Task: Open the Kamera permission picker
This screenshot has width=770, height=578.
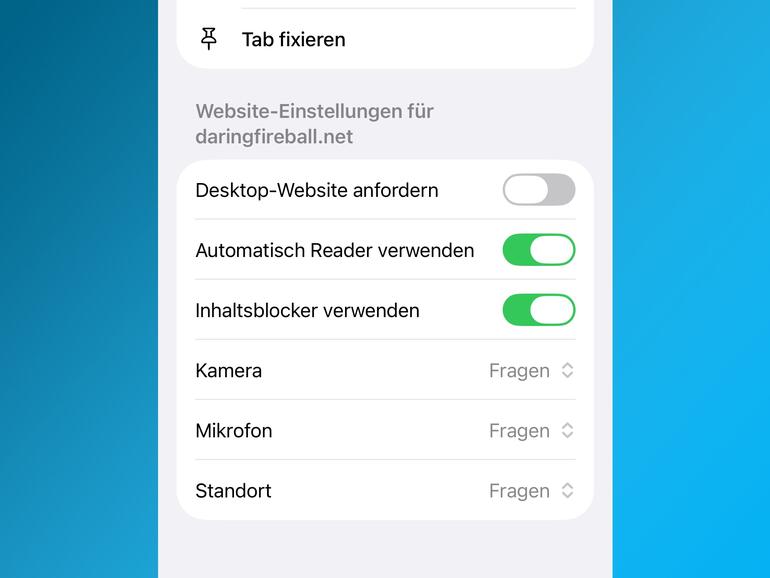Action: pos(531,371)
